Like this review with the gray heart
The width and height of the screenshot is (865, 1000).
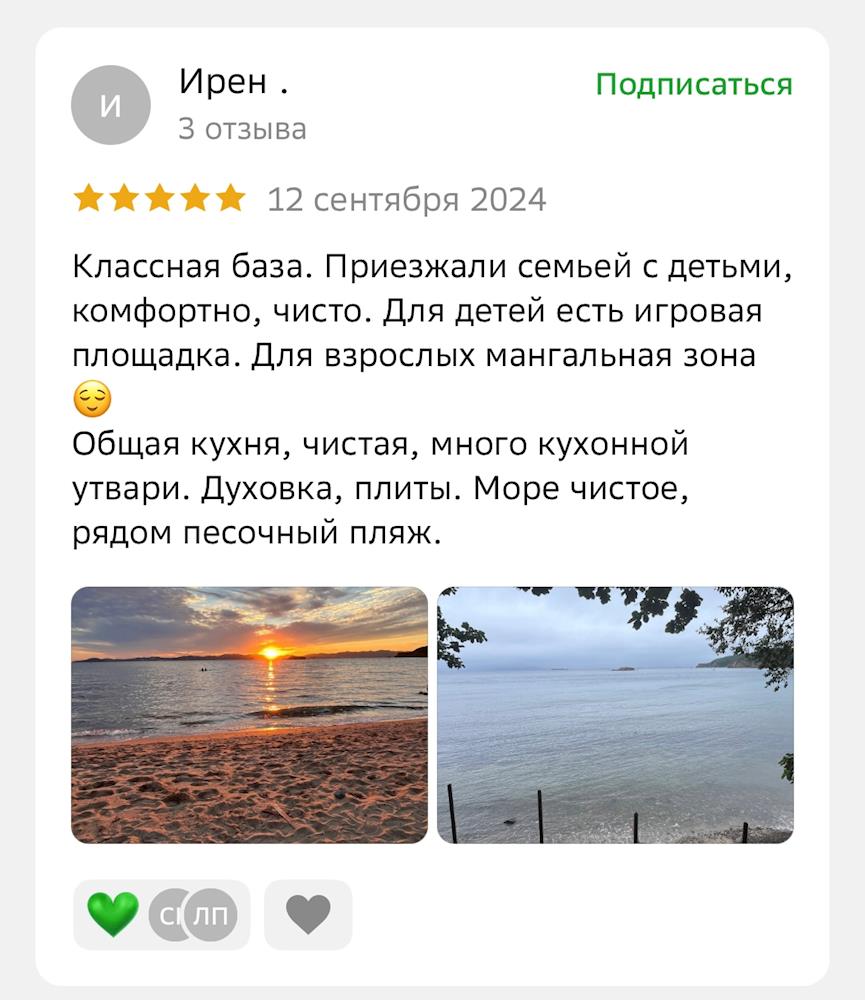coord(308,914)
